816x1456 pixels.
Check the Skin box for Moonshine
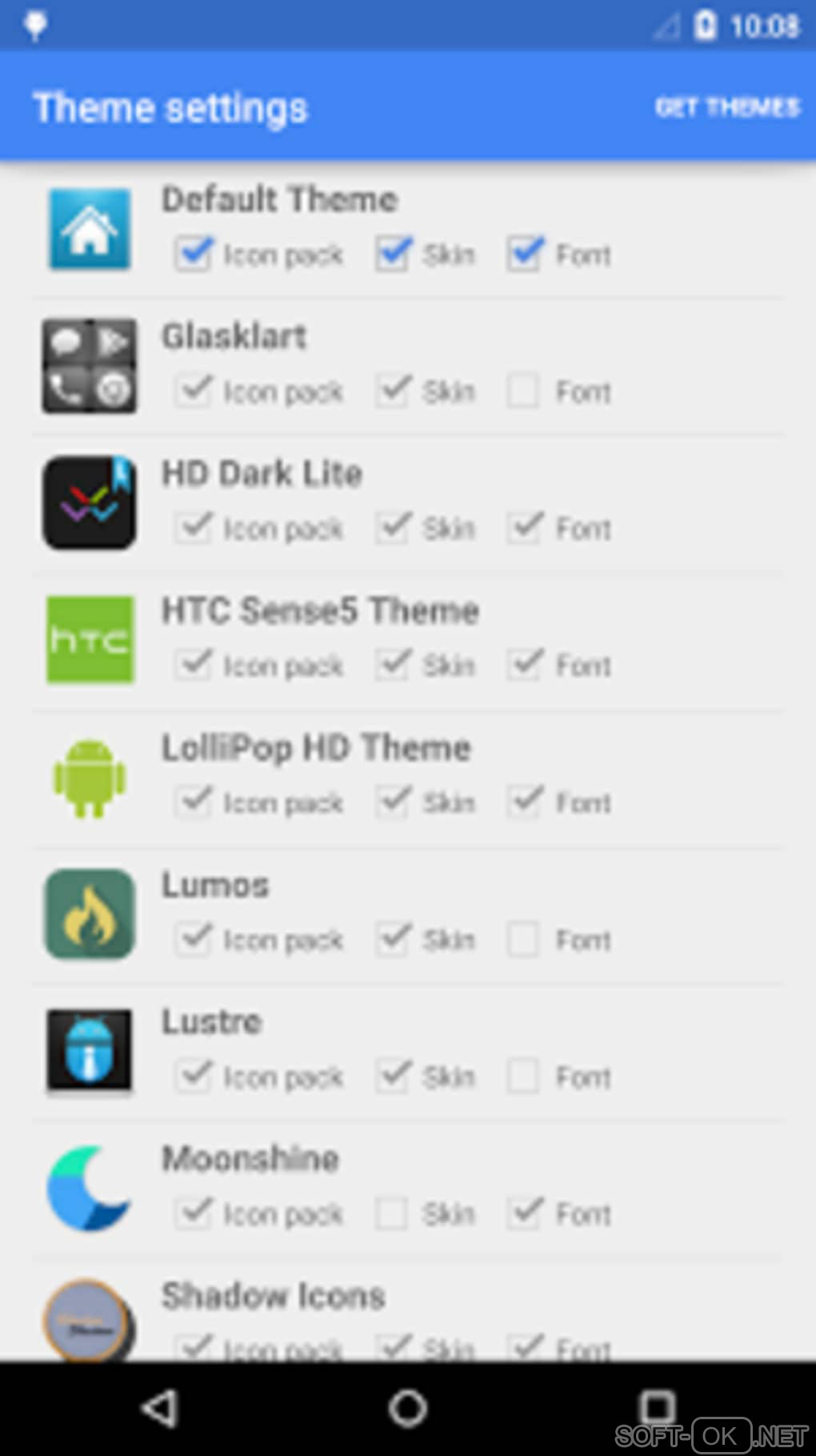pyautogui.click(x=393, y=1213)
